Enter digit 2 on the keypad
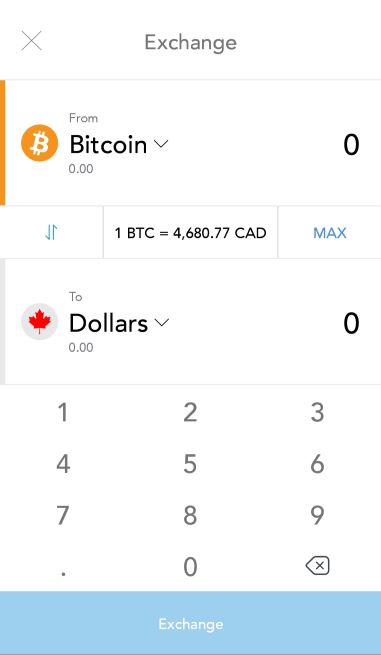The image size is (381, 655). 190,412
